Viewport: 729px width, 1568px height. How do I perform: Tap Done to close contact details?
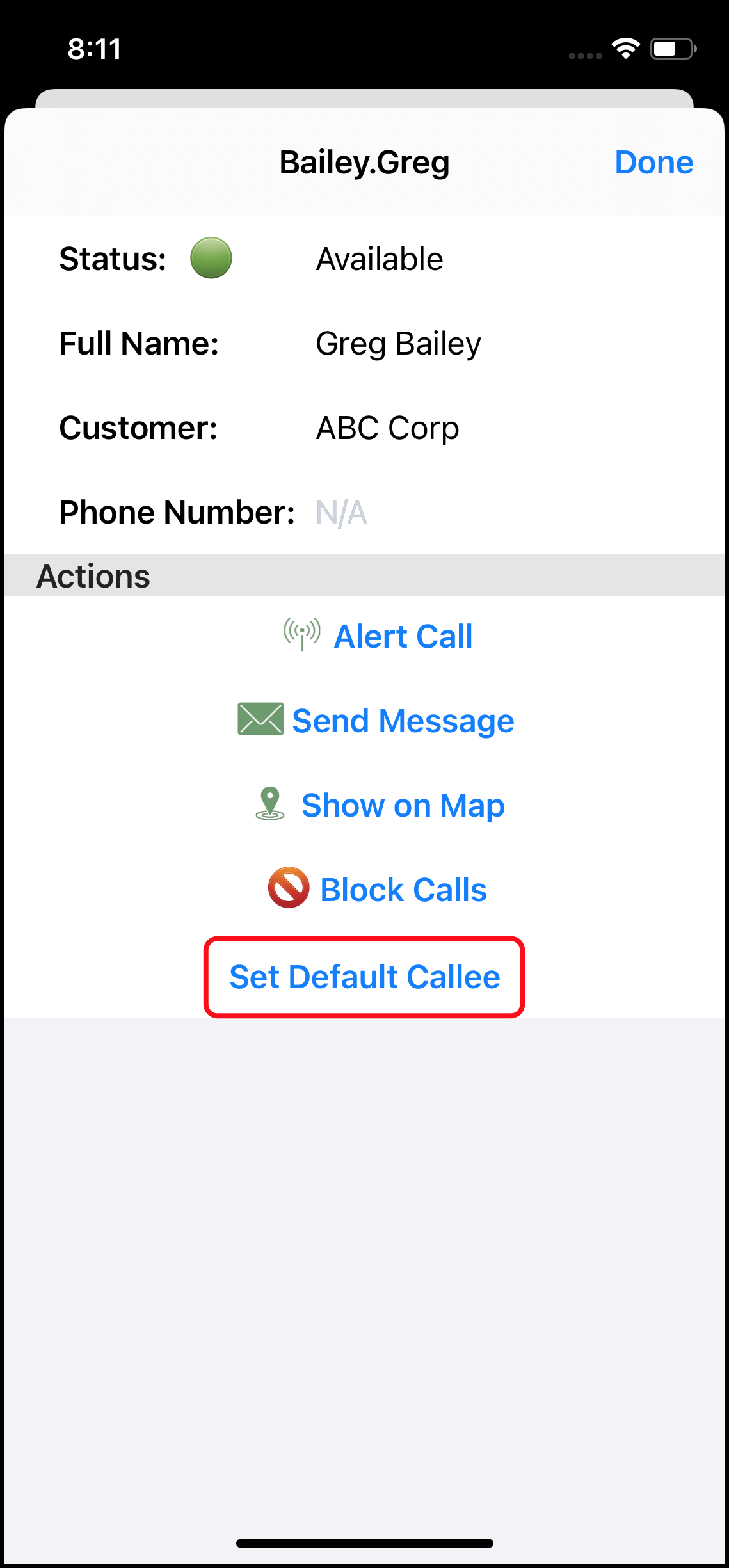(653, 163)
